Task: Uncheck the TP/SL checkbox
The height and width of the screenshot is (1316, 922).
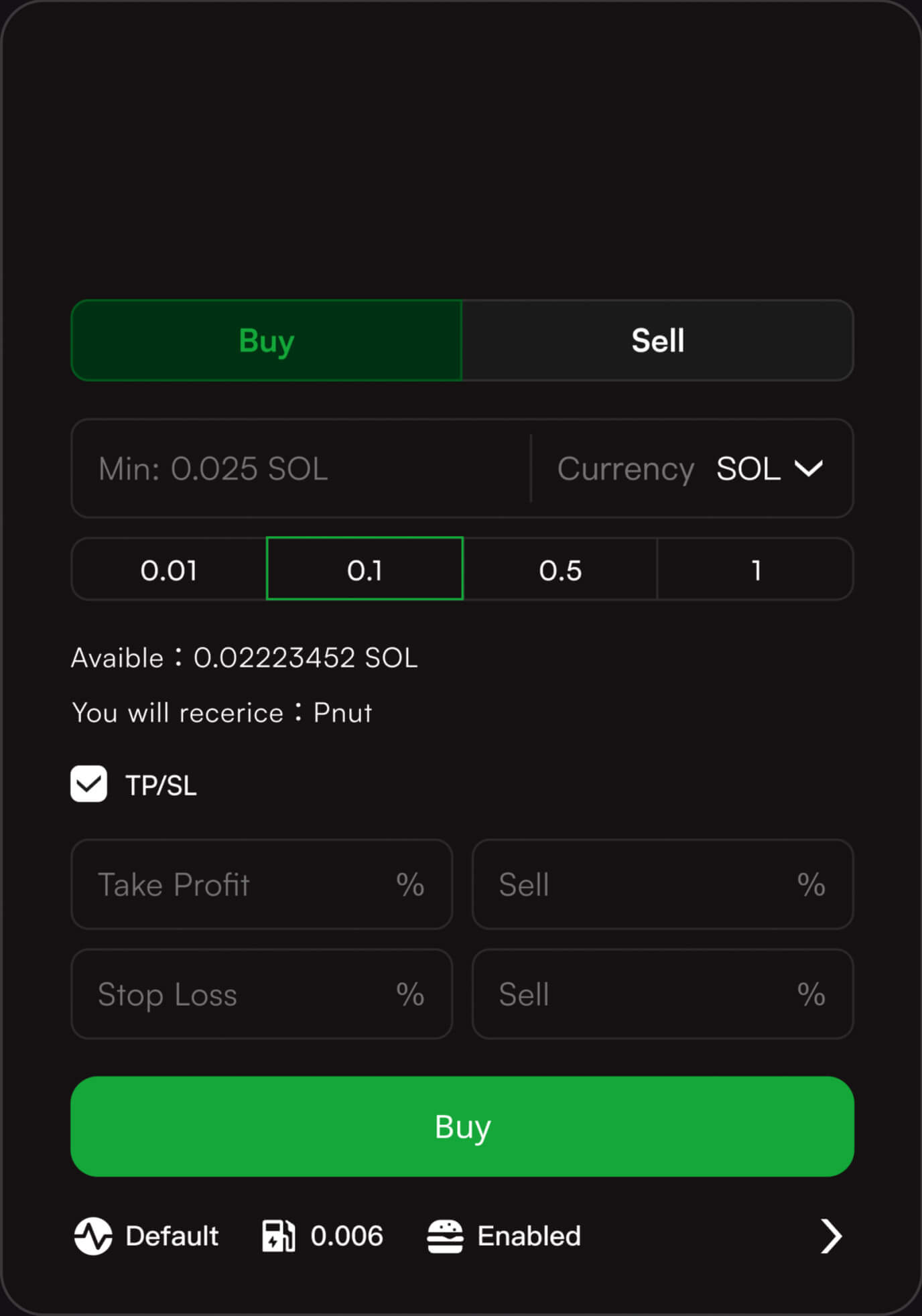Action: 89,784
